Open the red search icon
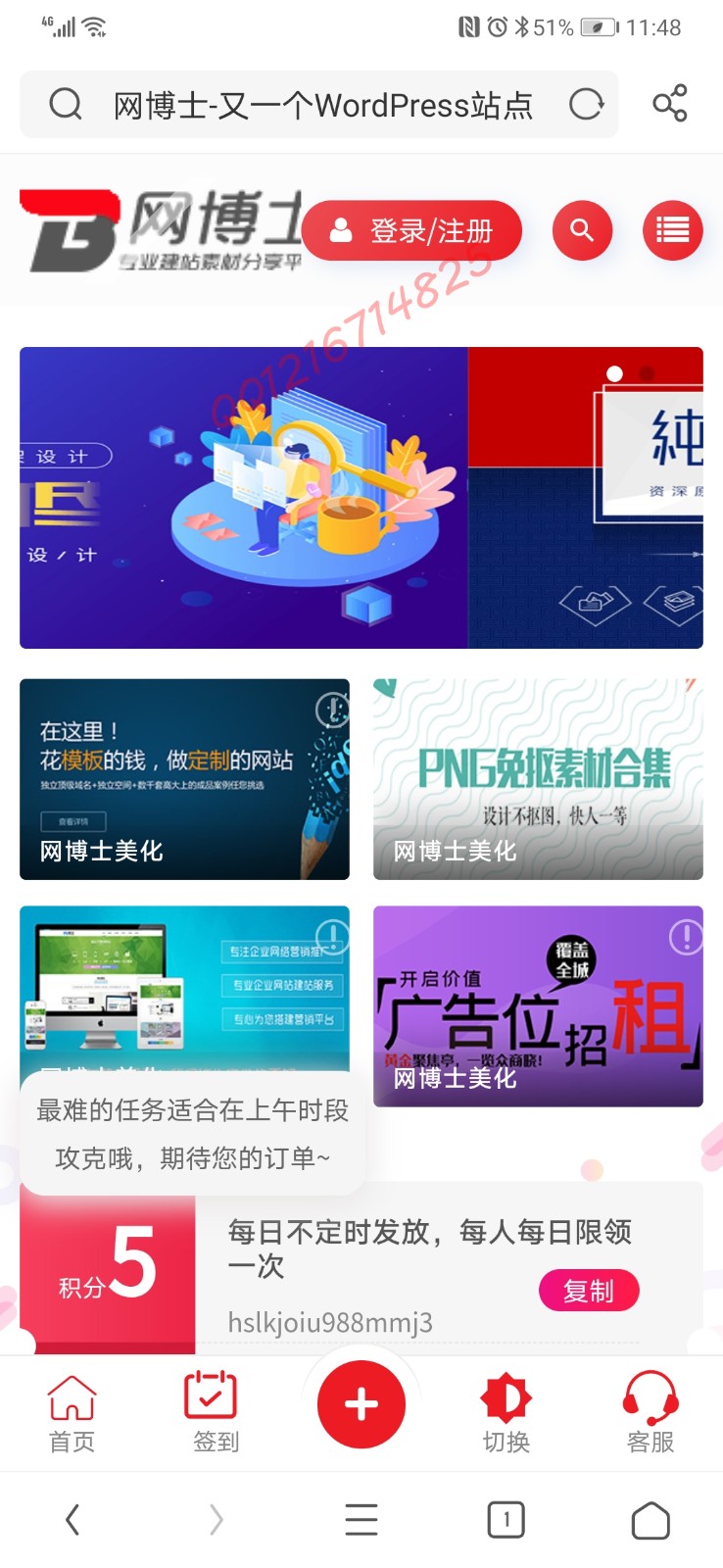The width and height of the screenshot is (723, 1568). 582,231
